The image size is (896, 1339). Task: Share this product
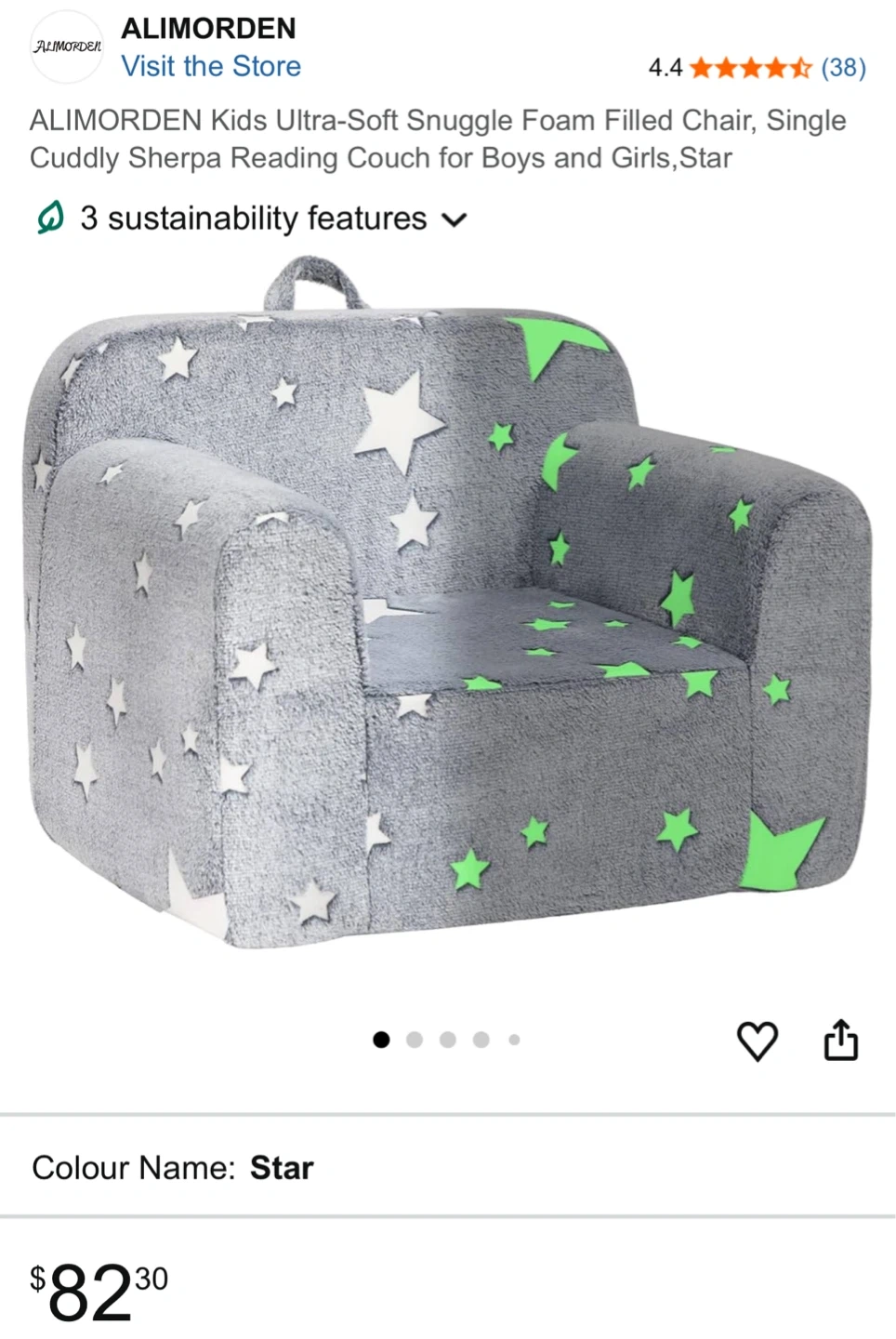(841, 1040)
